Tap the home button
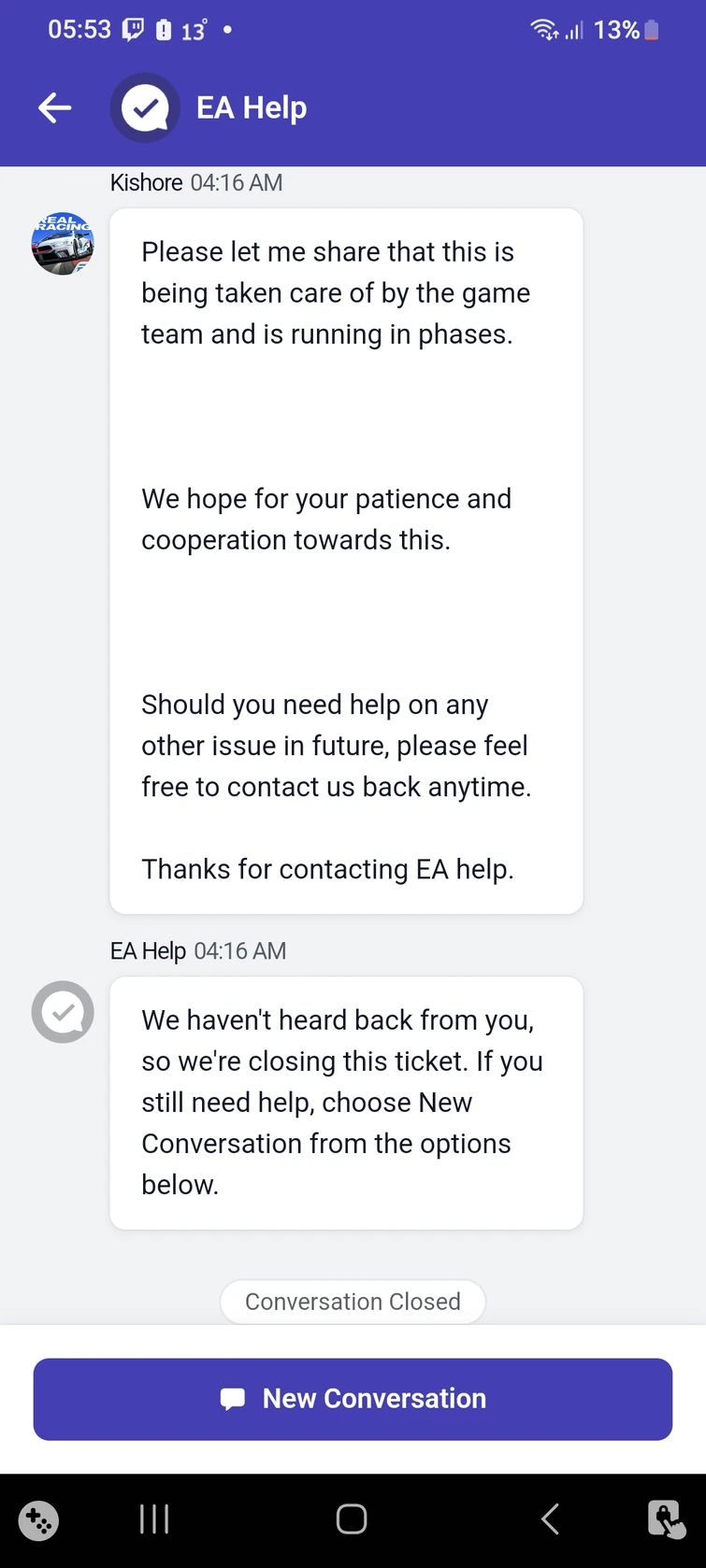 pyautogui.click(x=353, y=1518)
